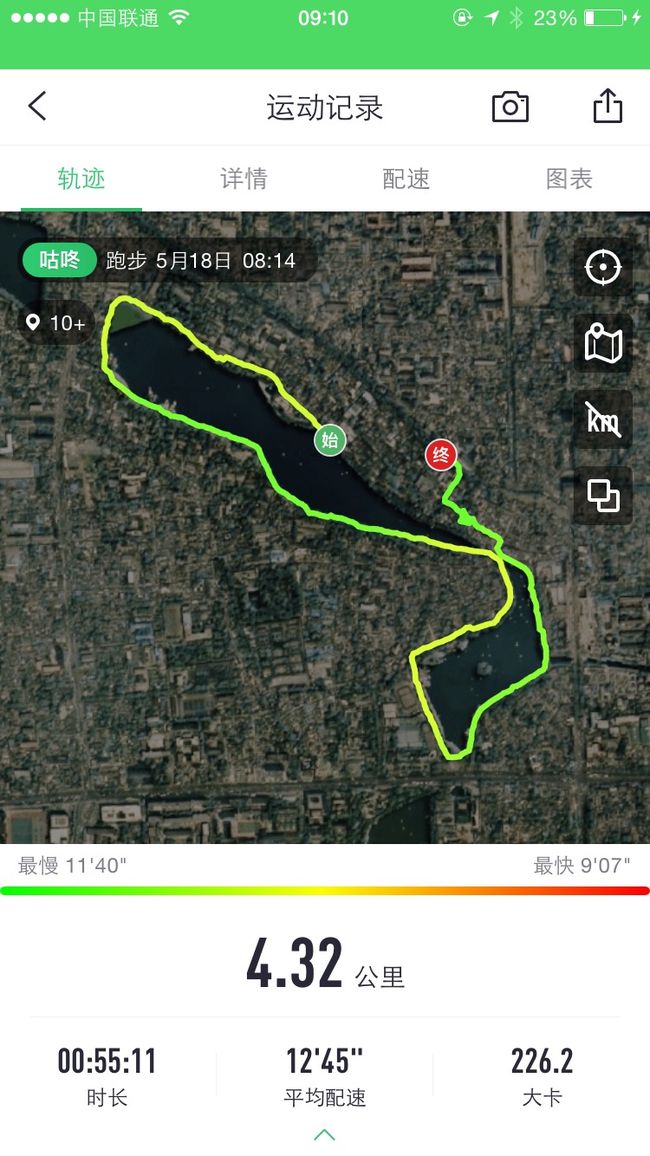Open the 10+ location marker badge
This screenshot has height=1156, width=650.
pos(56,323)
